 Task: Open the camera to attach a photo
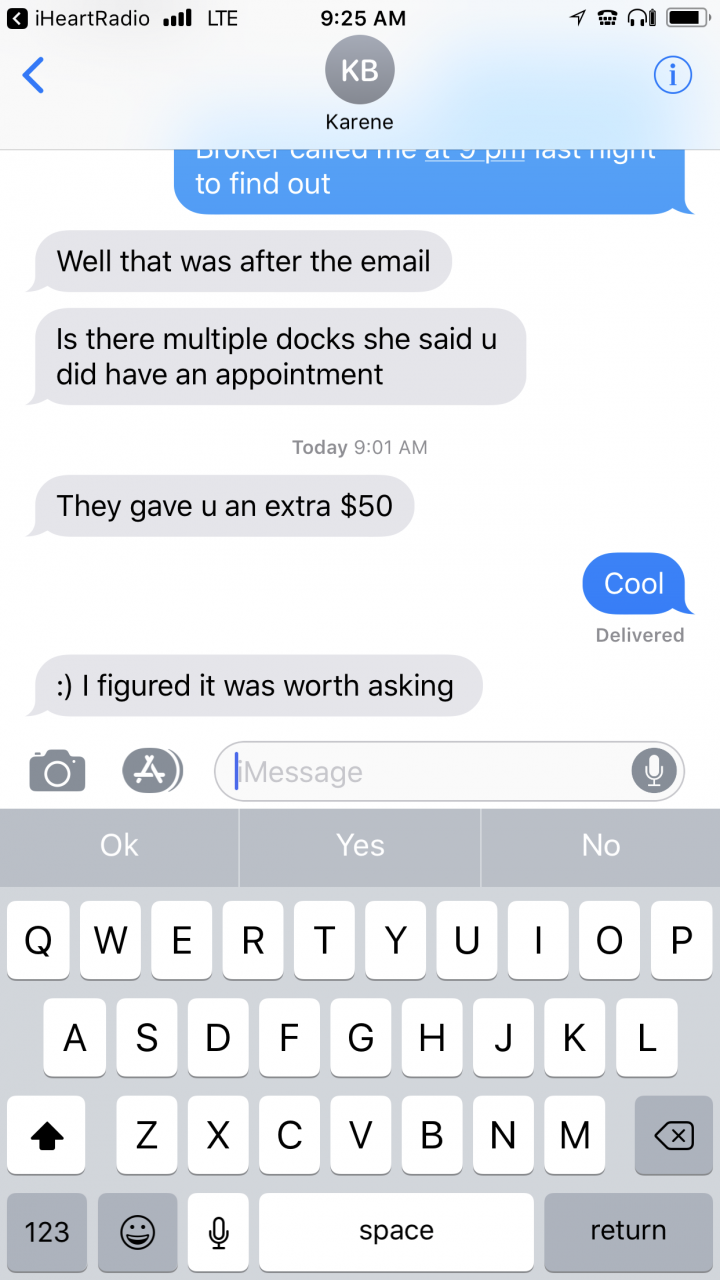pyautogui.click(x=57, y=771)
